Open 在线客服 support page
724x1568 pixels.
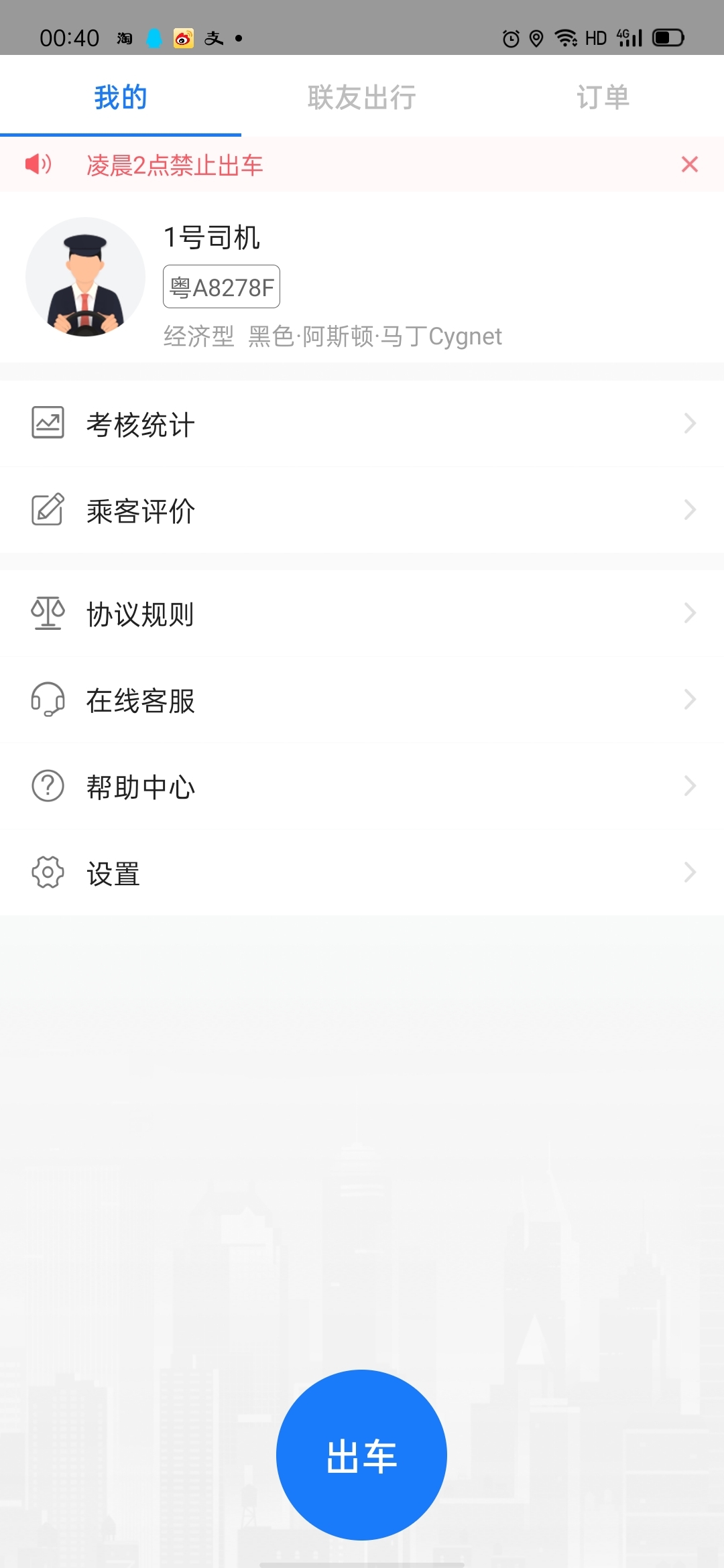point(141,700)
